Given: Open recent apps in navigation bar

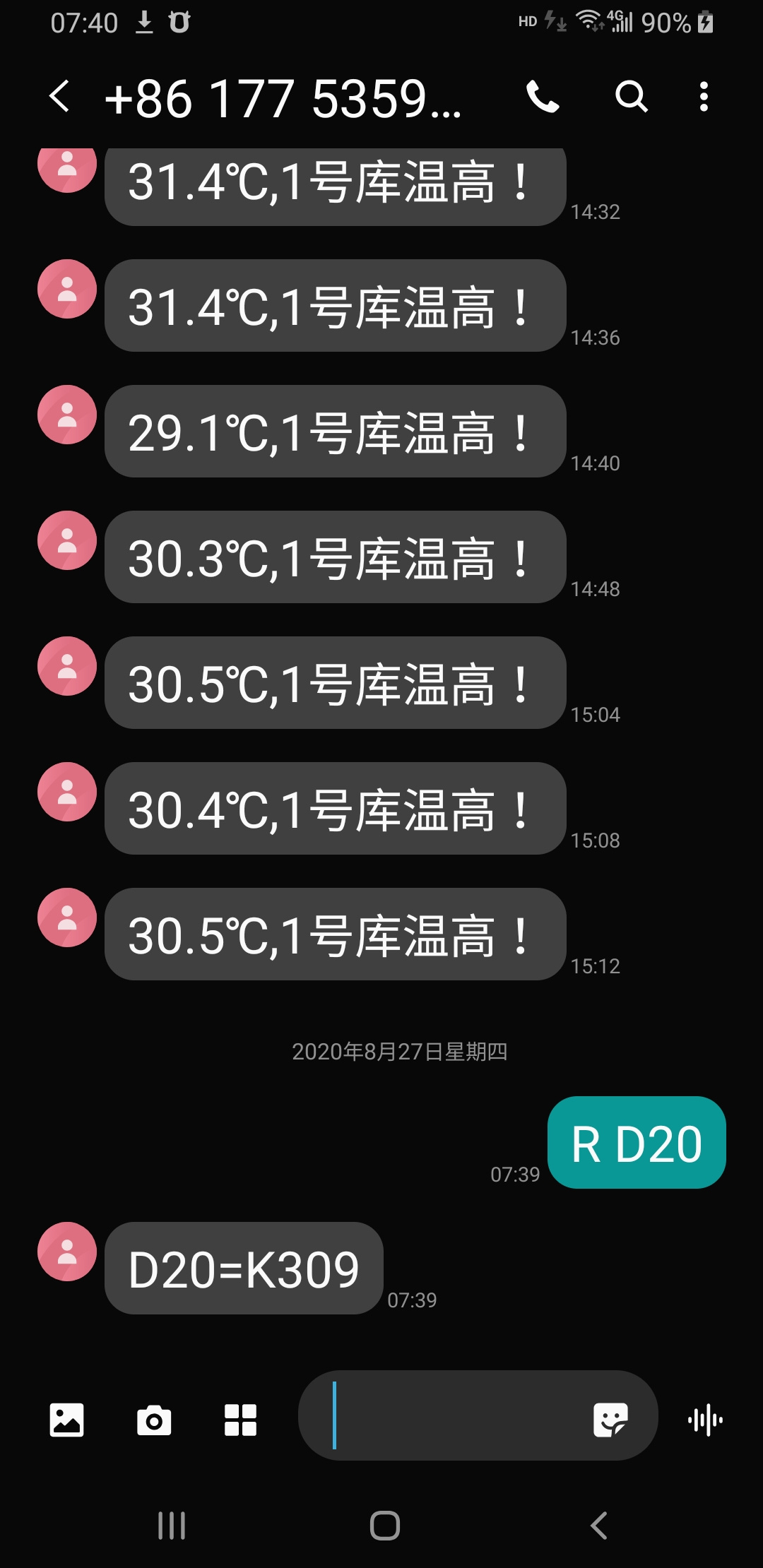Looking at the screenshot, I should 172,1526.
